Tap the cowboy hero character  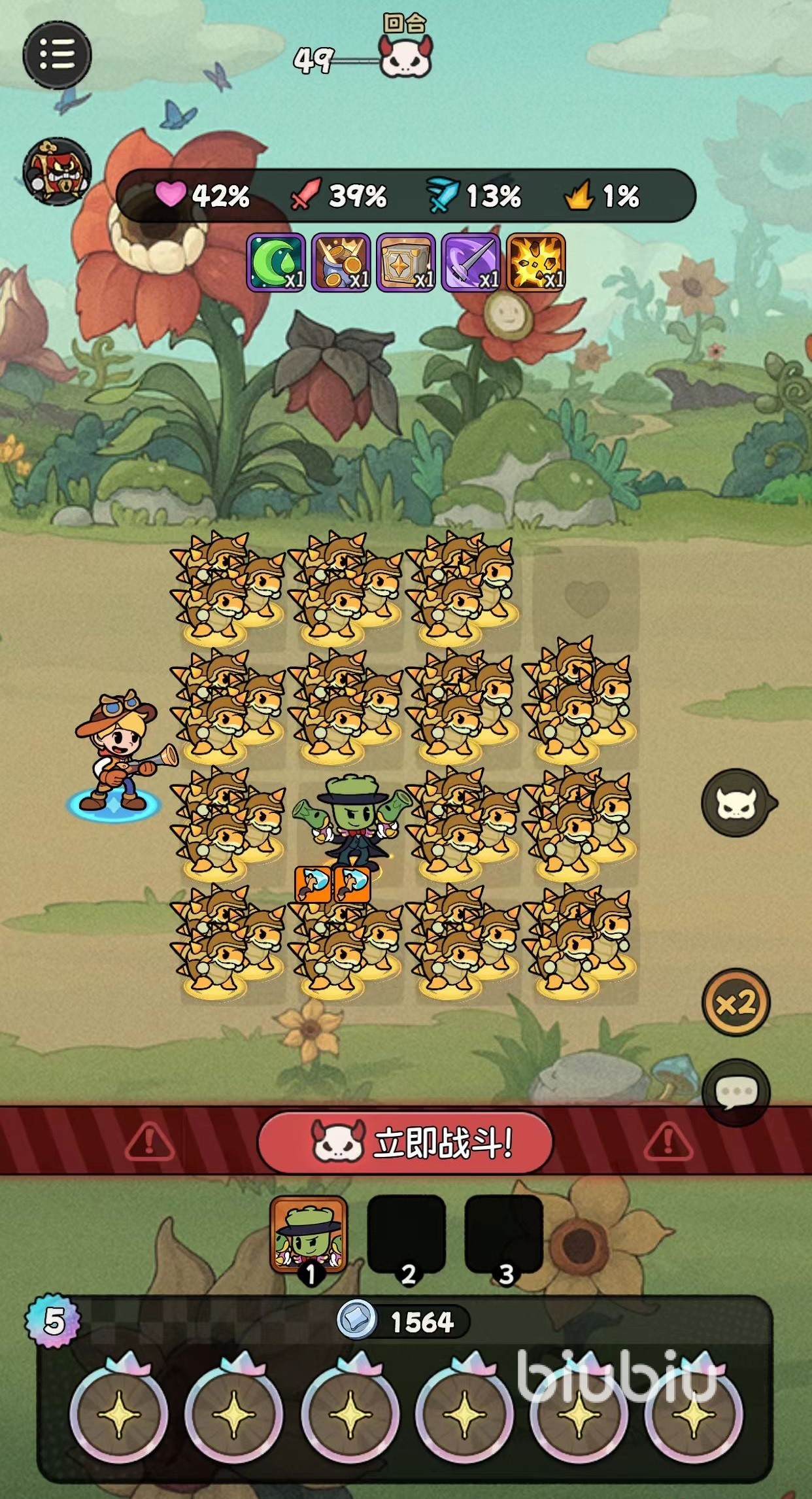point(118,752)
